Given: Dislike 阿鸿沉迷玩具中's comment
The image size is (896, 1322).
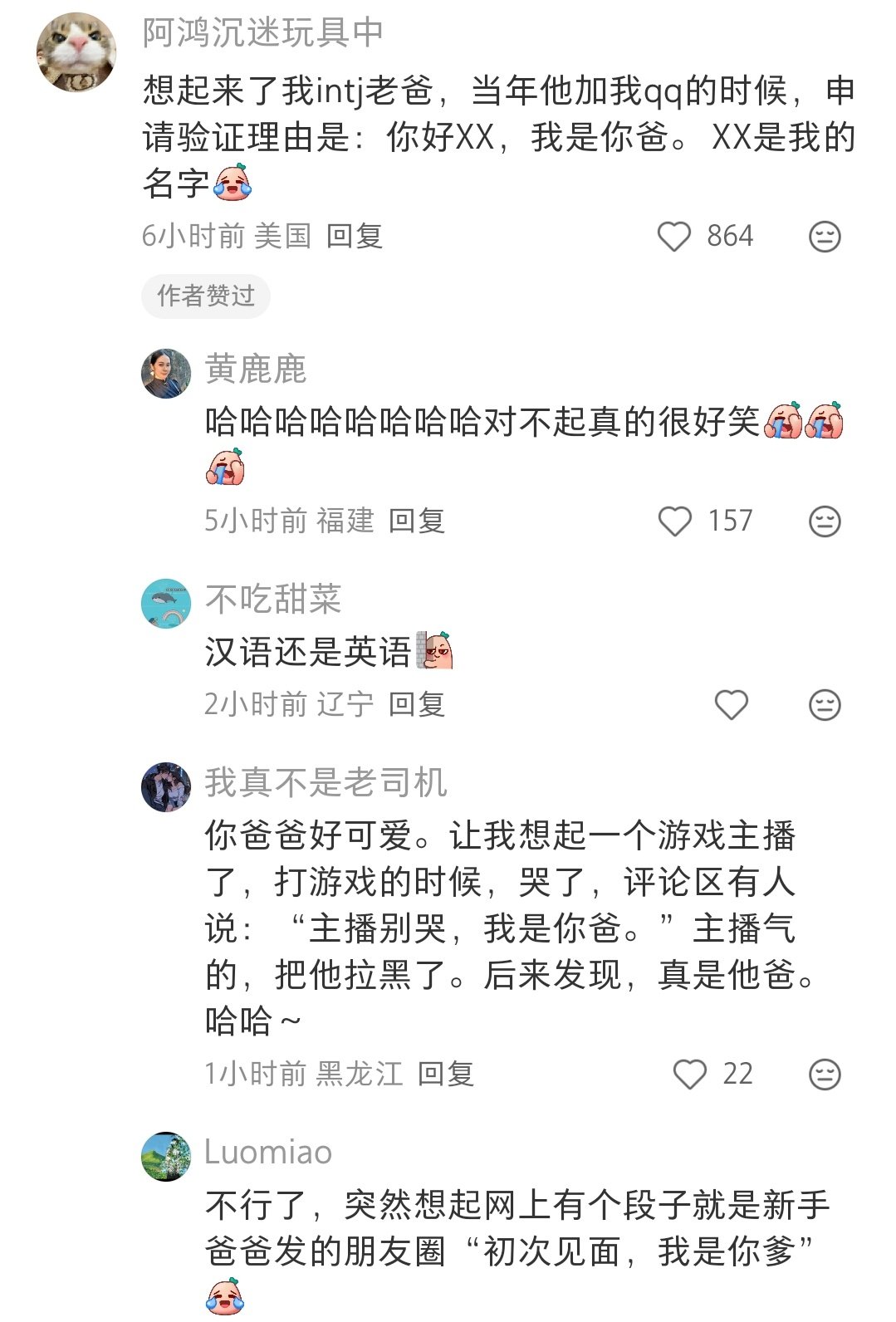Looking at the screenshot, I should point(825,237).
